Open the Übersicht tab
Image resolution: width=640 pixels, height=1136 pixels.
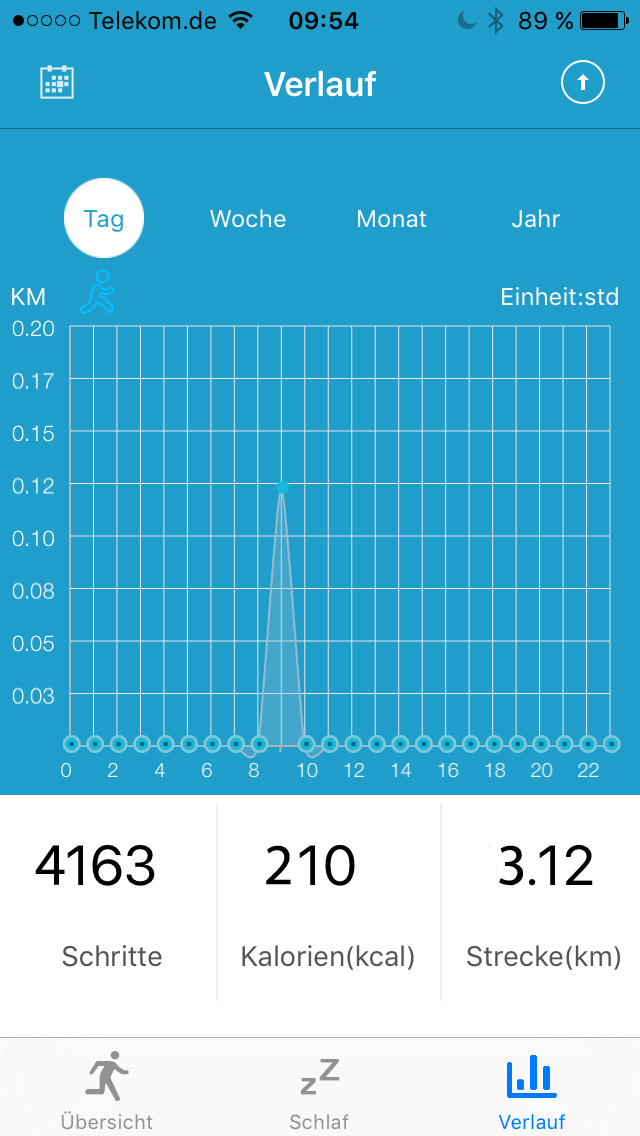tap(107, 1088)
